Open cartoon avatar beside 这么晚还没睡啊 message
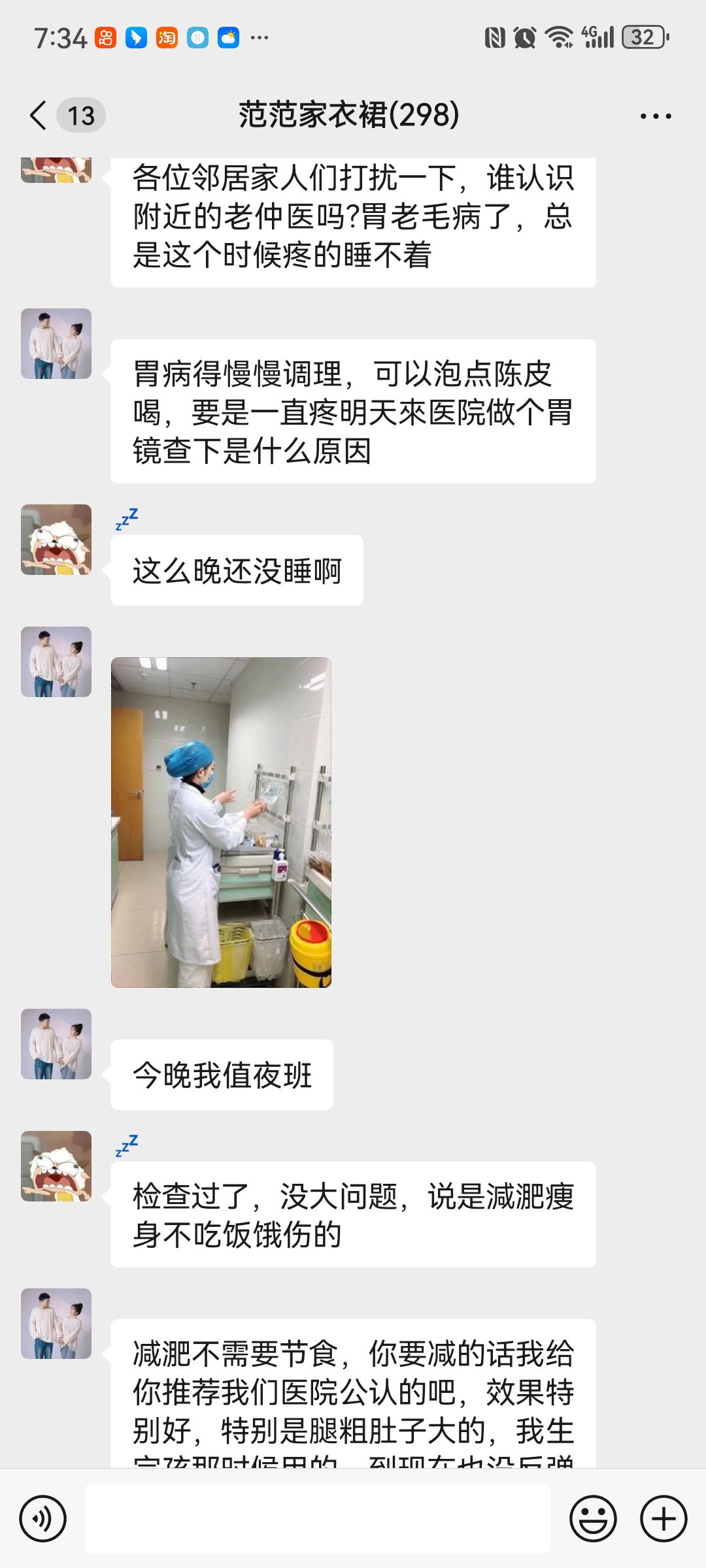 point(56,540)
